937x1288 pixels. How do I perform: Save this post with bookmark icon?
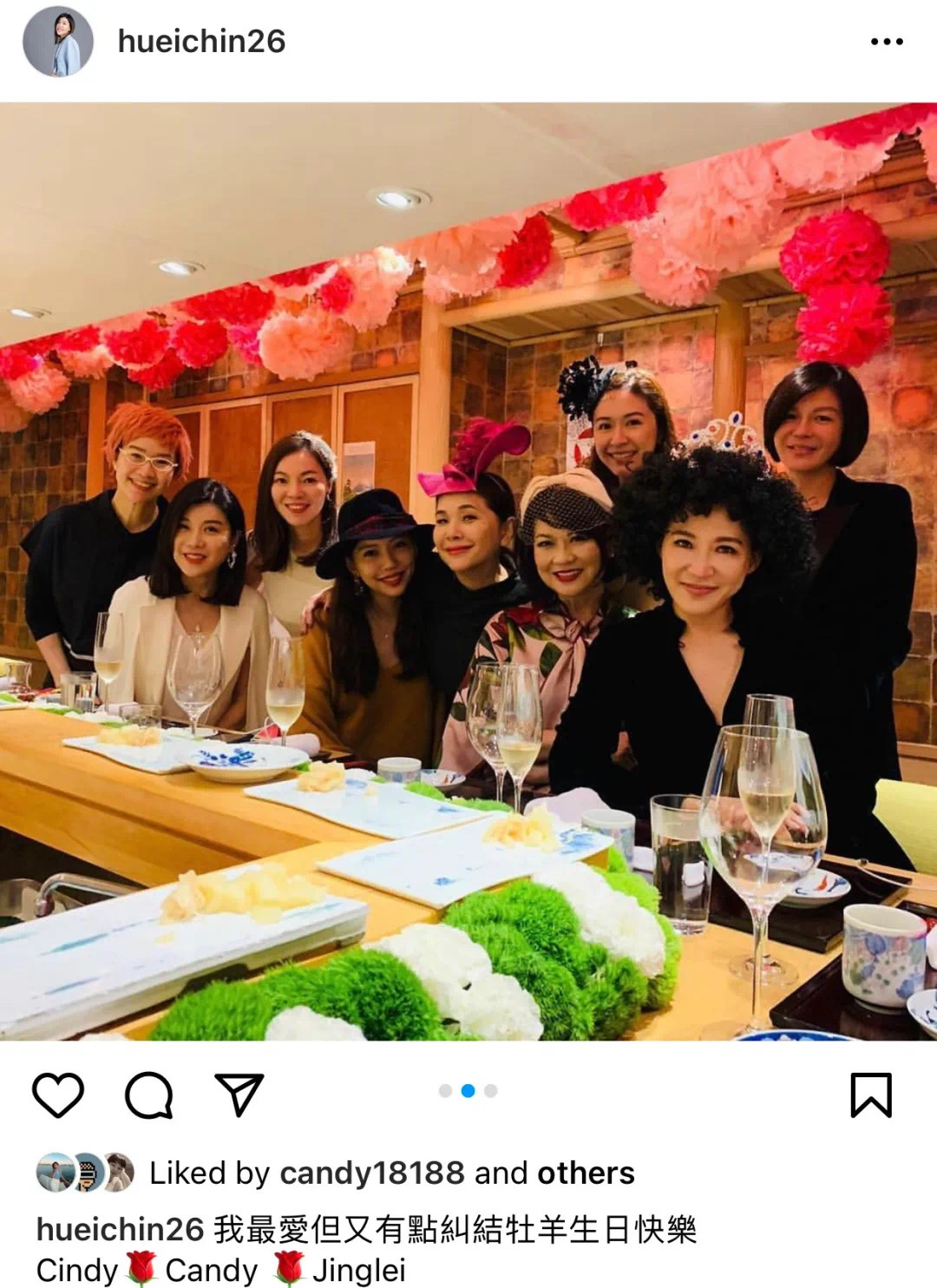point(870,1094)
